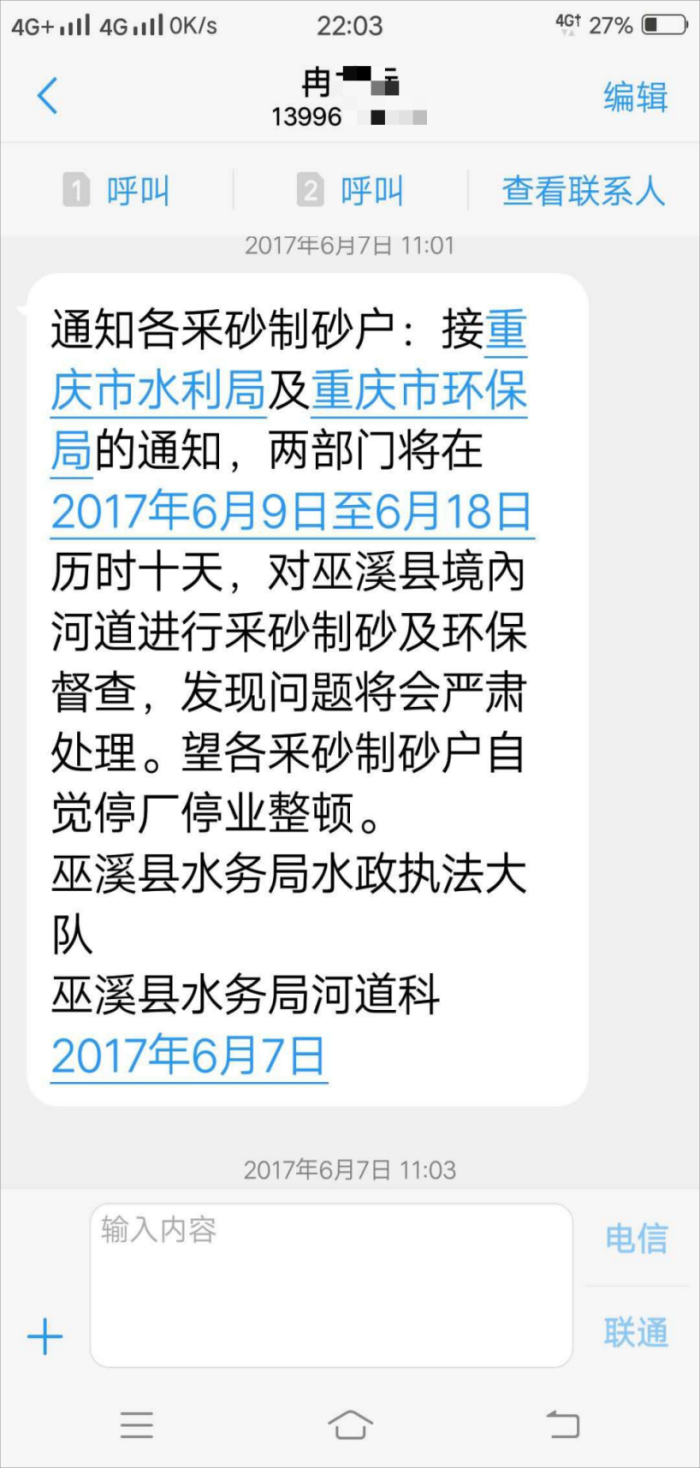Screen dimensions: 700x1468
Task: Tap 编辑 to edit the conversation
Action: [635, 97]
